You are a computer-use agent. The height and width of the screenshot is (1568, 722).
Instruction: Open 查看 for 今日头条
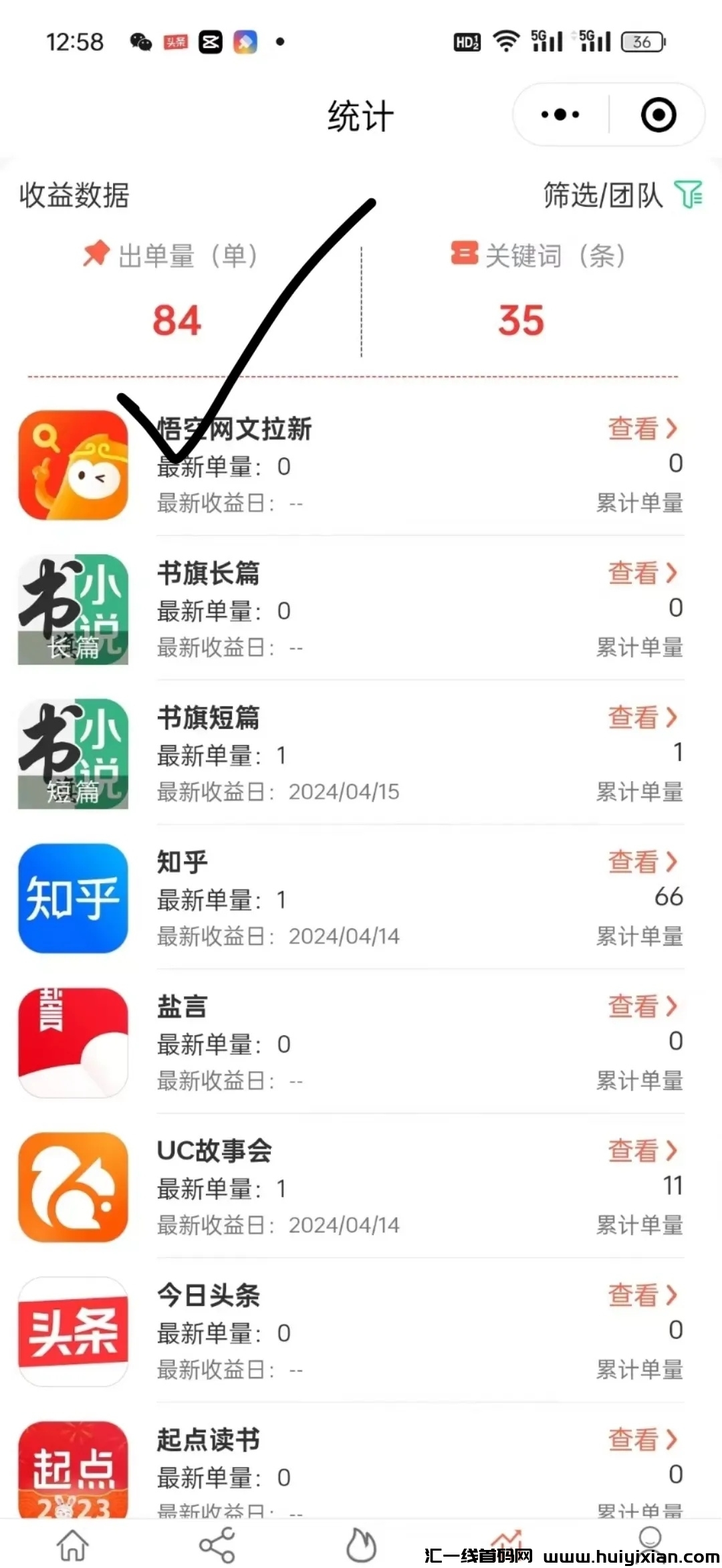coord(642,1295)
